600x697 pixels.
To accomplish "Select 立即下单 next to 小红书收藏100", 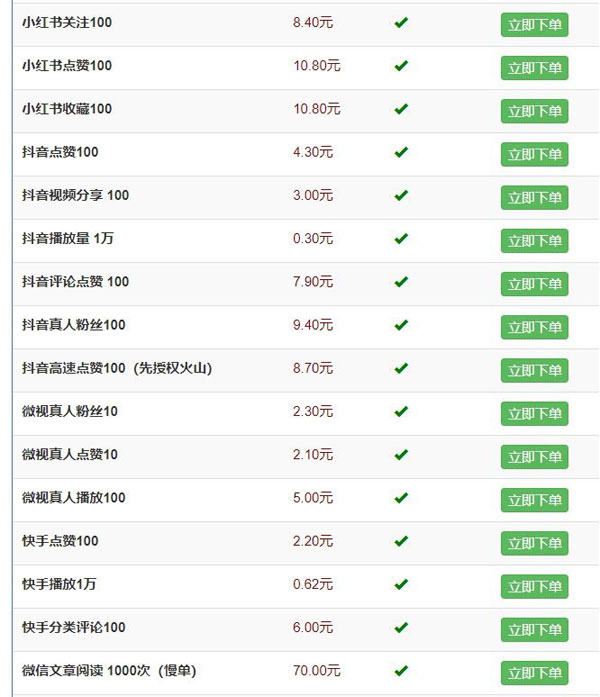I will pyautogui.click(x=534, y=111).
